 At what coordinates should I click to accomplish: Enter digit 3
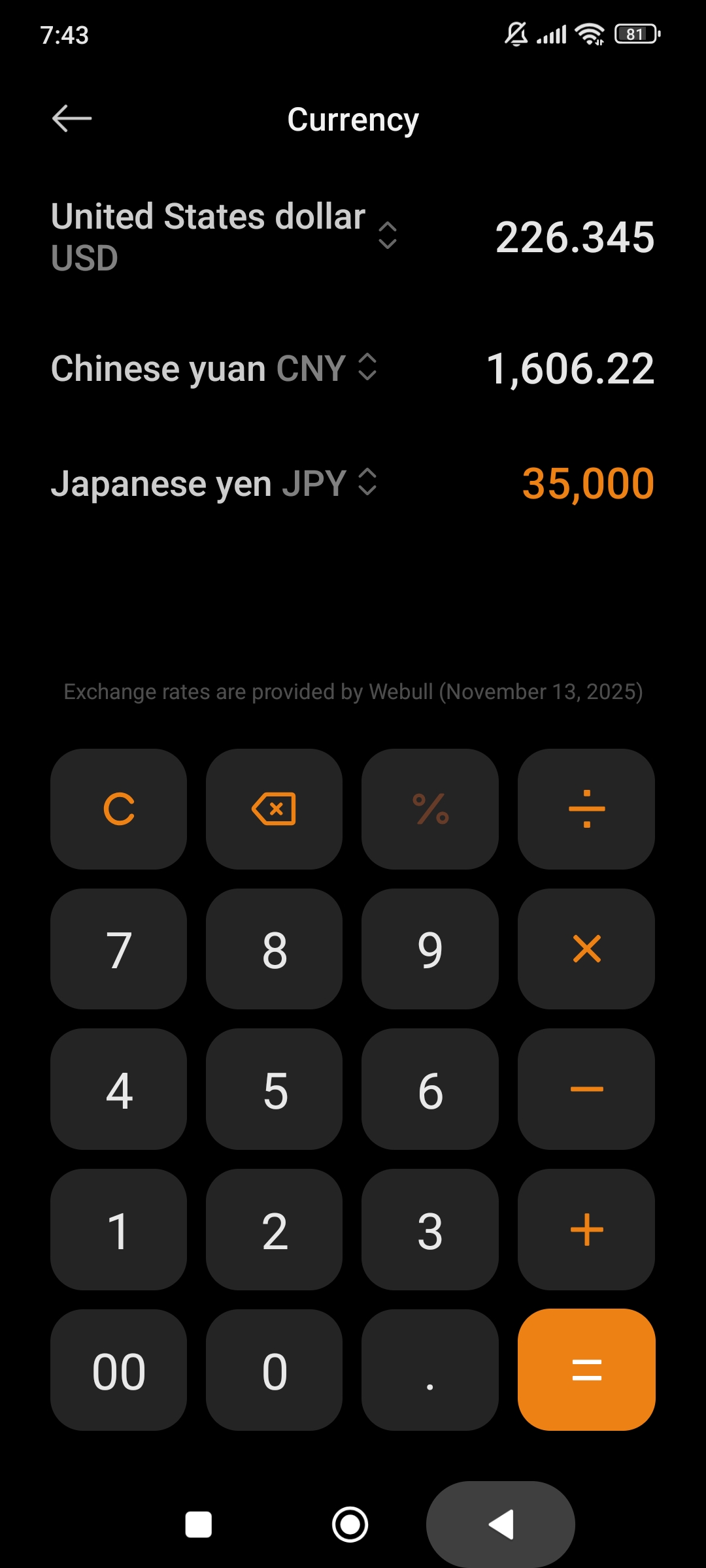(429, 1230)
